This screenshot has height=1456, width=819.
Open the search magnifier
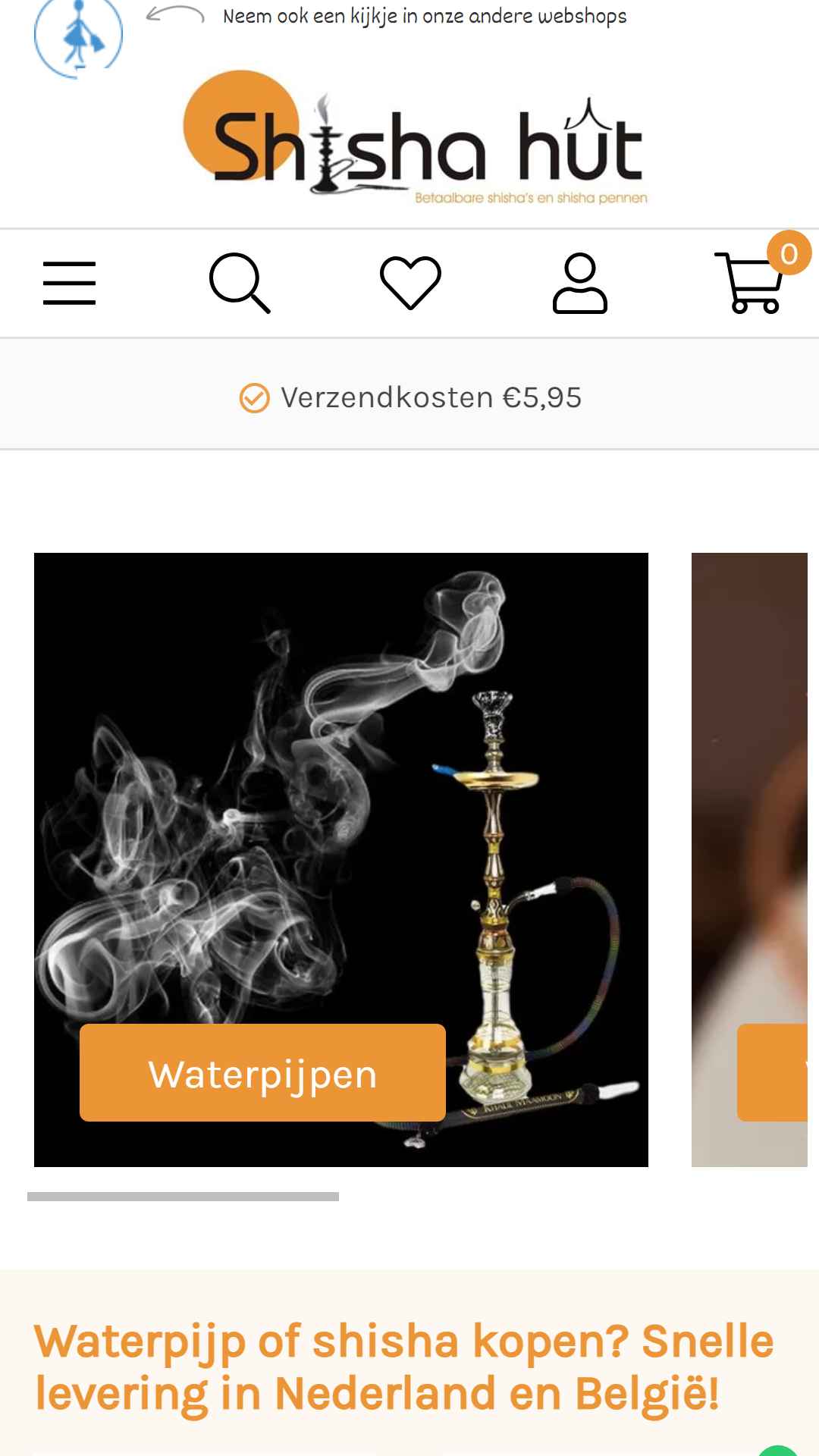coord(240,283)
